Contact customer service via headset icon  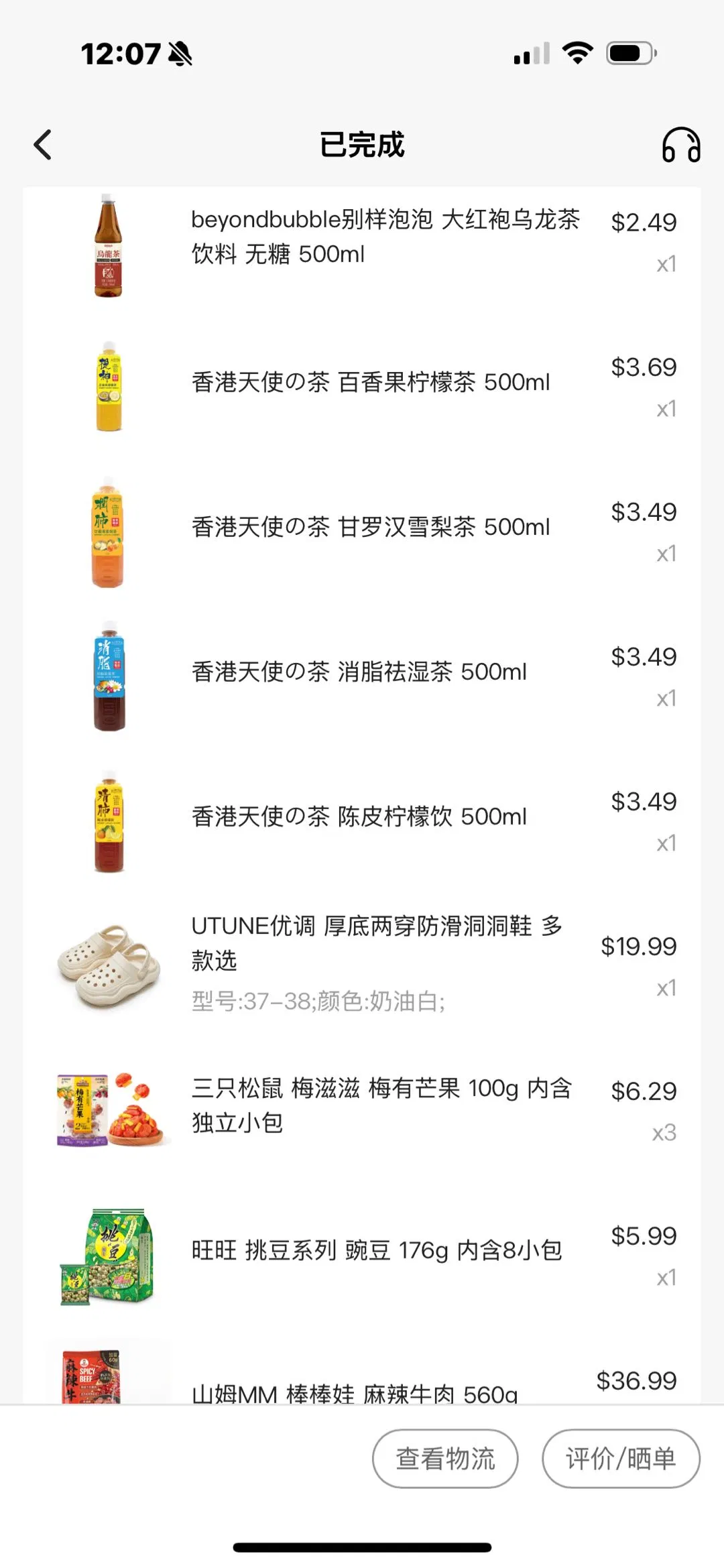(680, 145)
